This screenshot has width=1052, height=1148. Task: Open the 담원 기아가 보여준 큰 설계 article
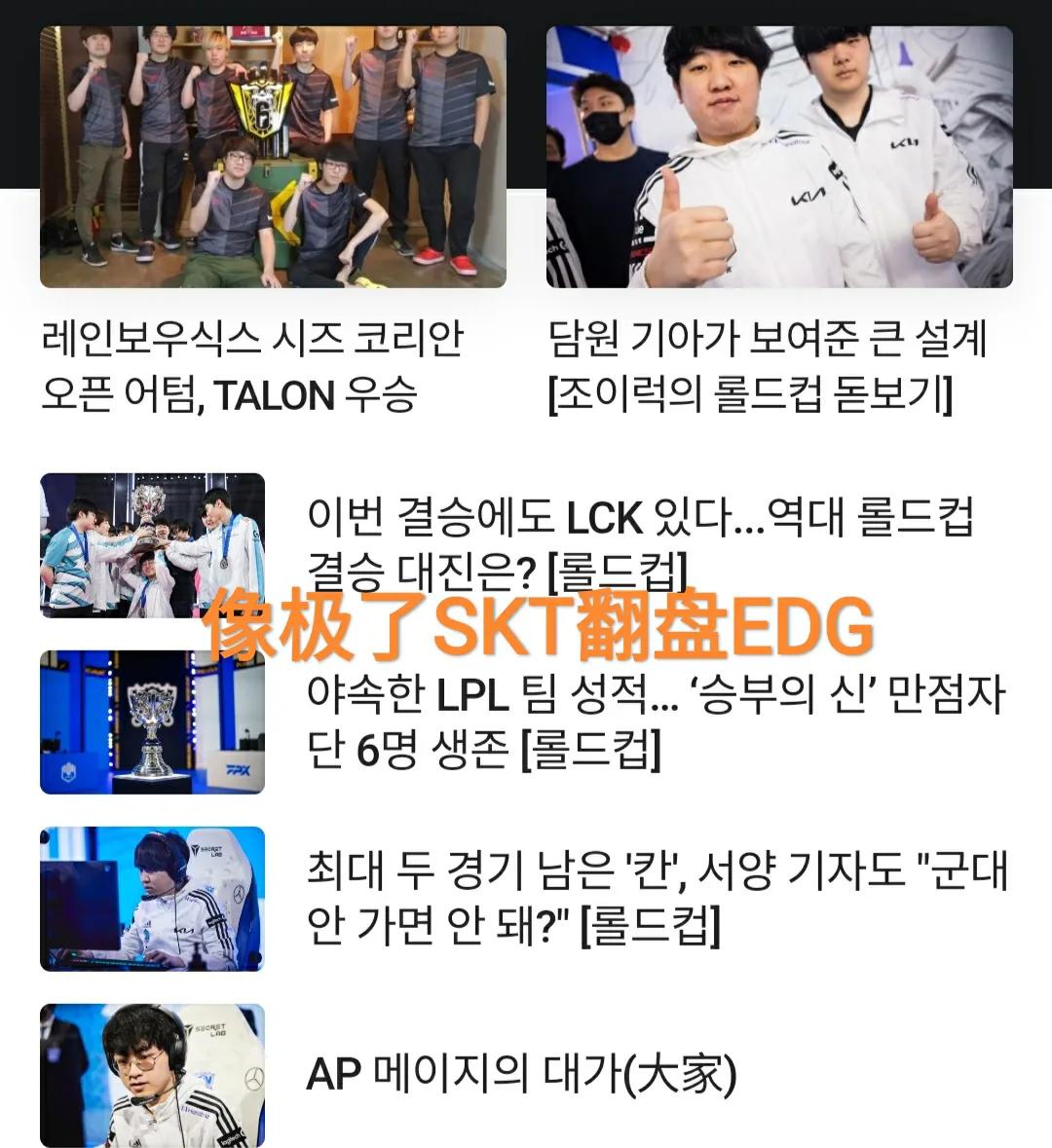(x=768, y=366)
